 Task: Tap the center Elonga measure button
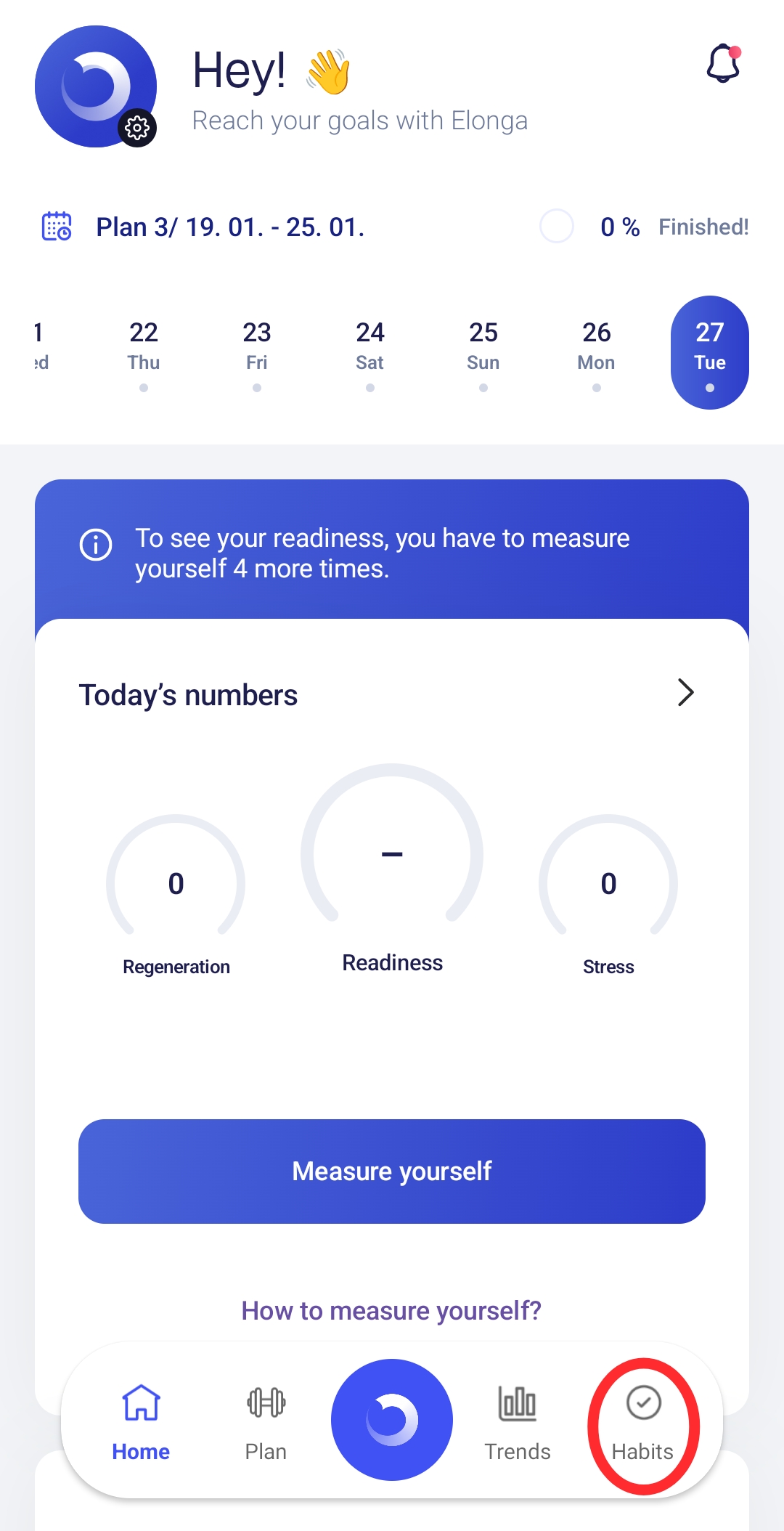(x=392, y=1419)
